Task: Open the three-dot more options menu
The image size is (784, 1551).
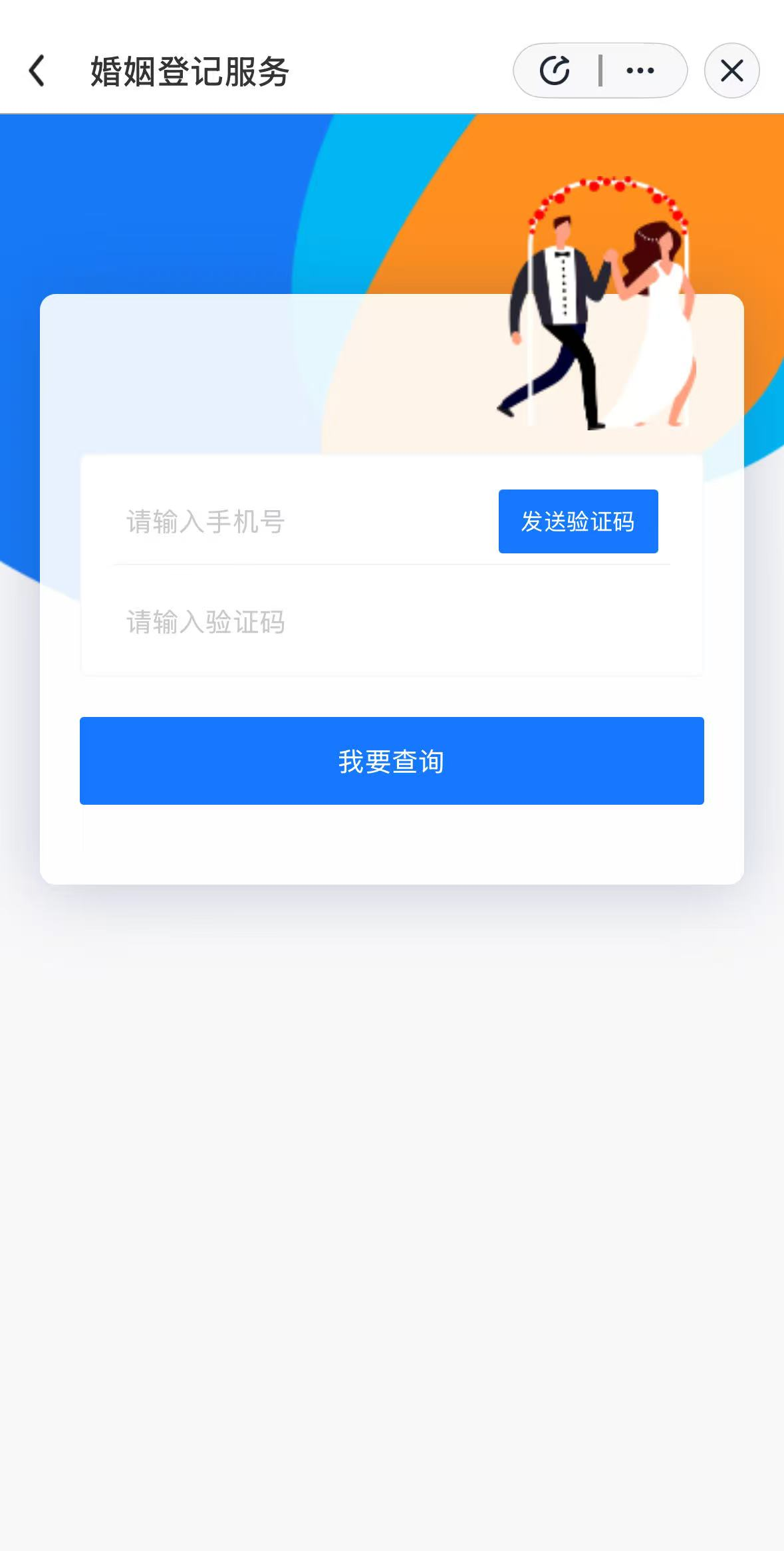Action: click(x=640, y=70)
